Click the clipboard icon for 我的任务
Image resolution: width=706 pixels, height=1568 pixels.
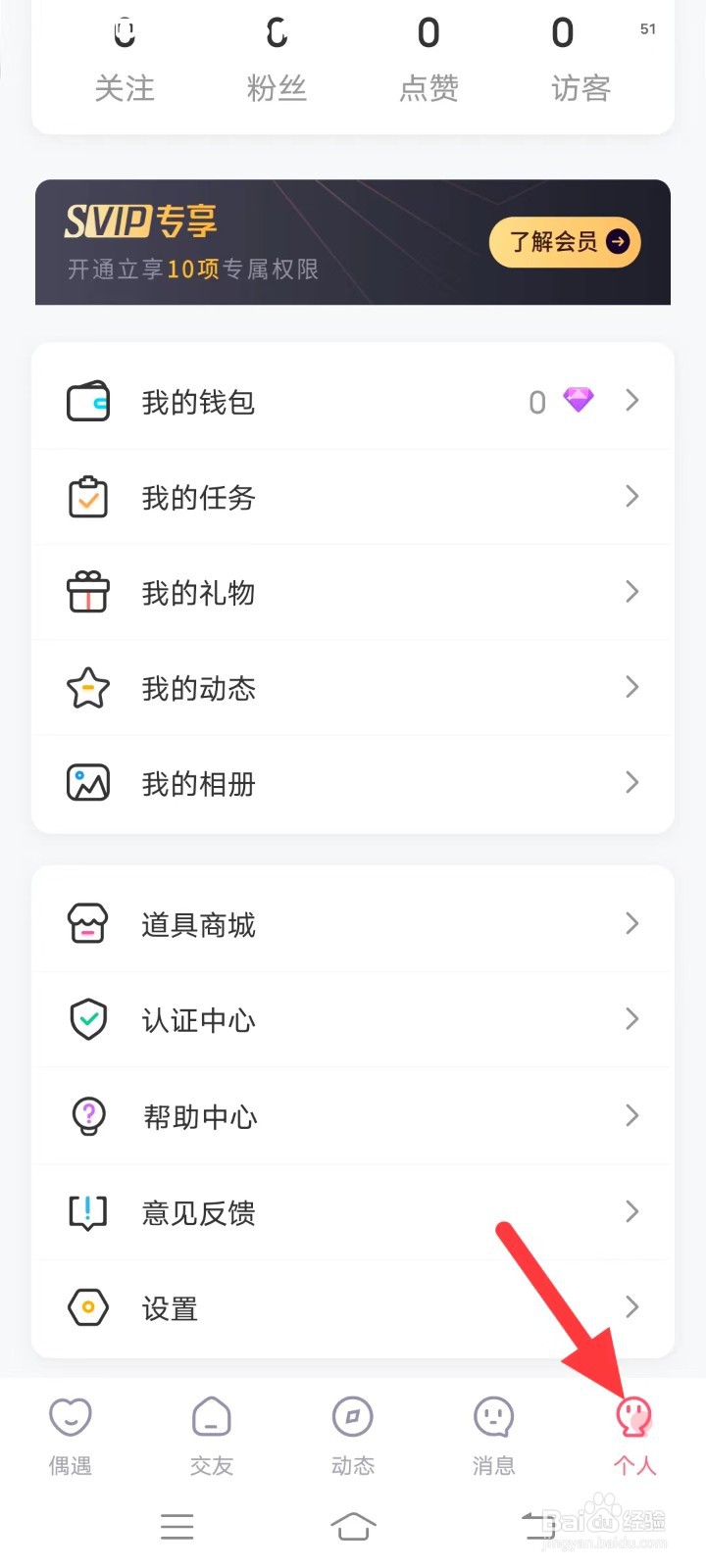click(87, 496)
